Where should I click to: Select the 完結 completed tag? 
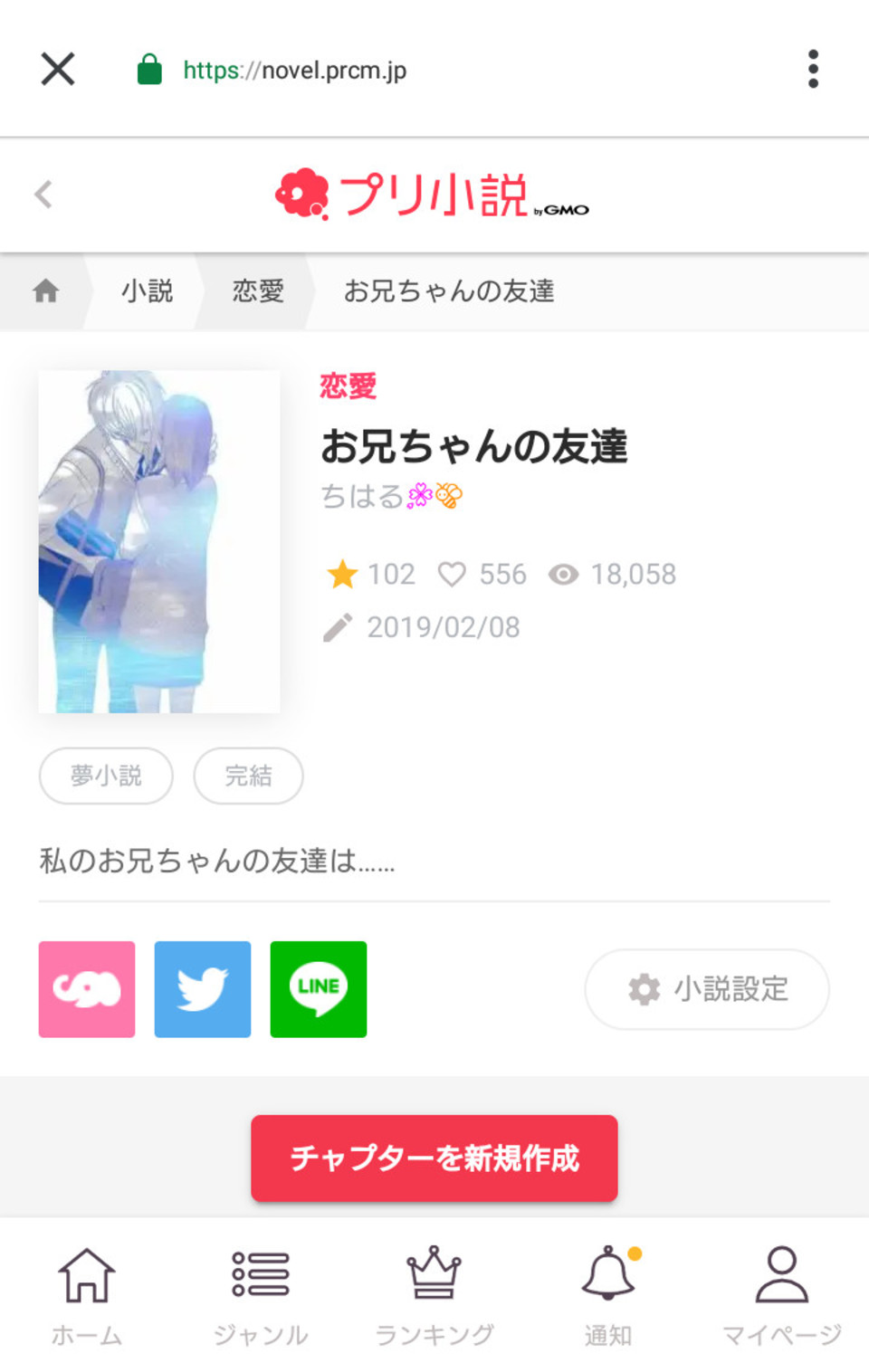(248, 776)
